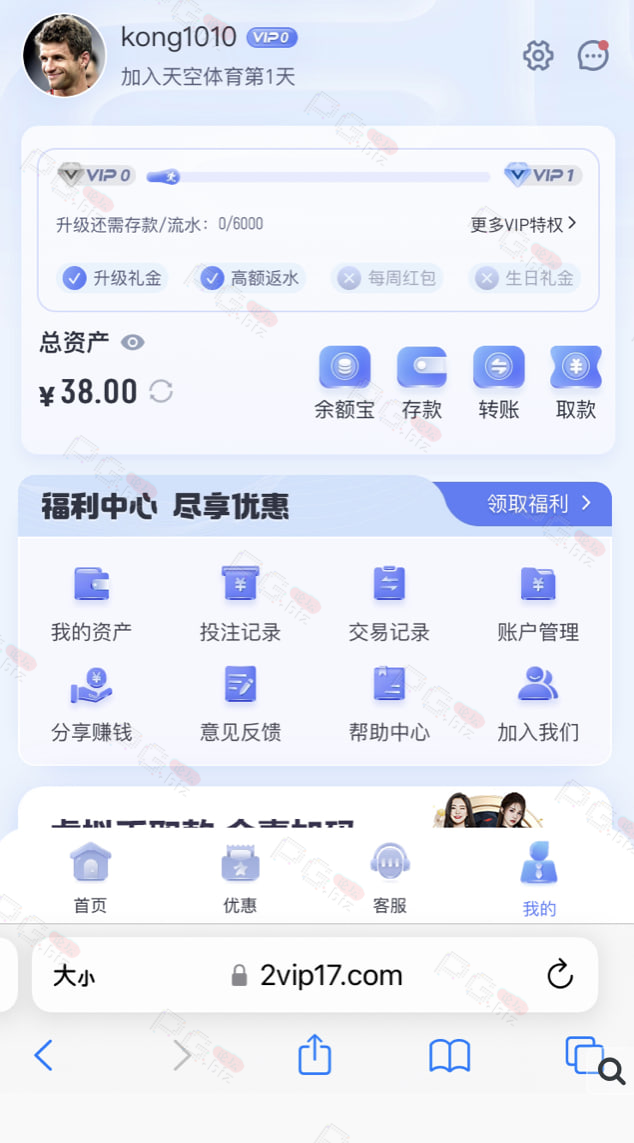Viewport: 634px width, 1143px height.
Task: Open 分享赚钱
Action: point(91,704)
